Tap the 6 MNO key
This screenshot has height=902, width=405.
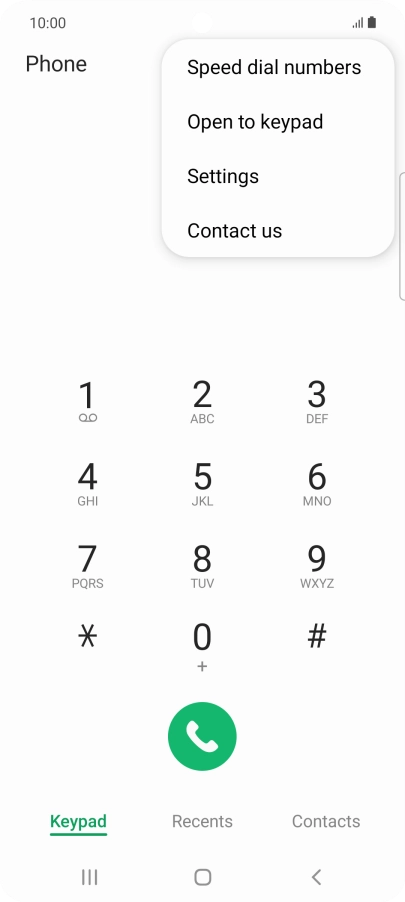click(317, 485)
